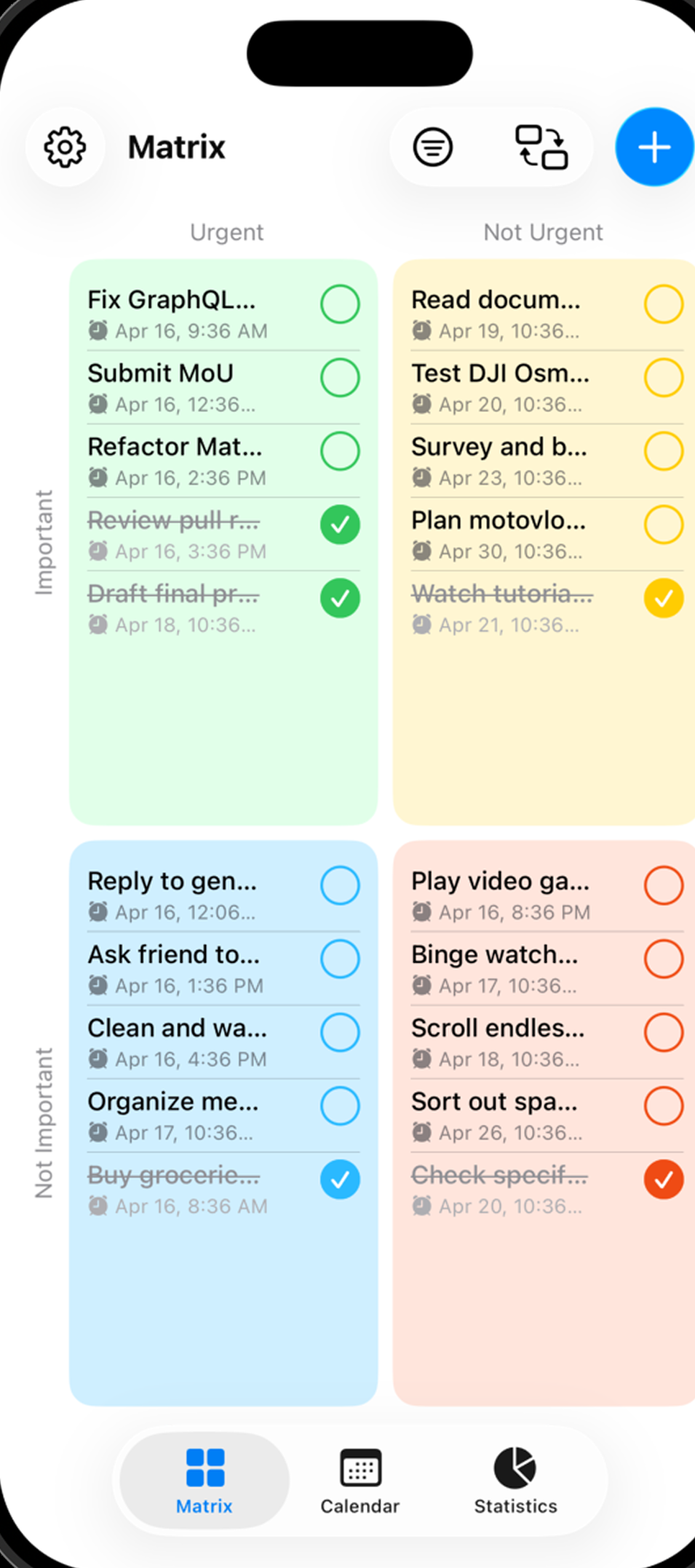Check off the Submit MoU task
Screen dimensions: 695x1568
340,378
